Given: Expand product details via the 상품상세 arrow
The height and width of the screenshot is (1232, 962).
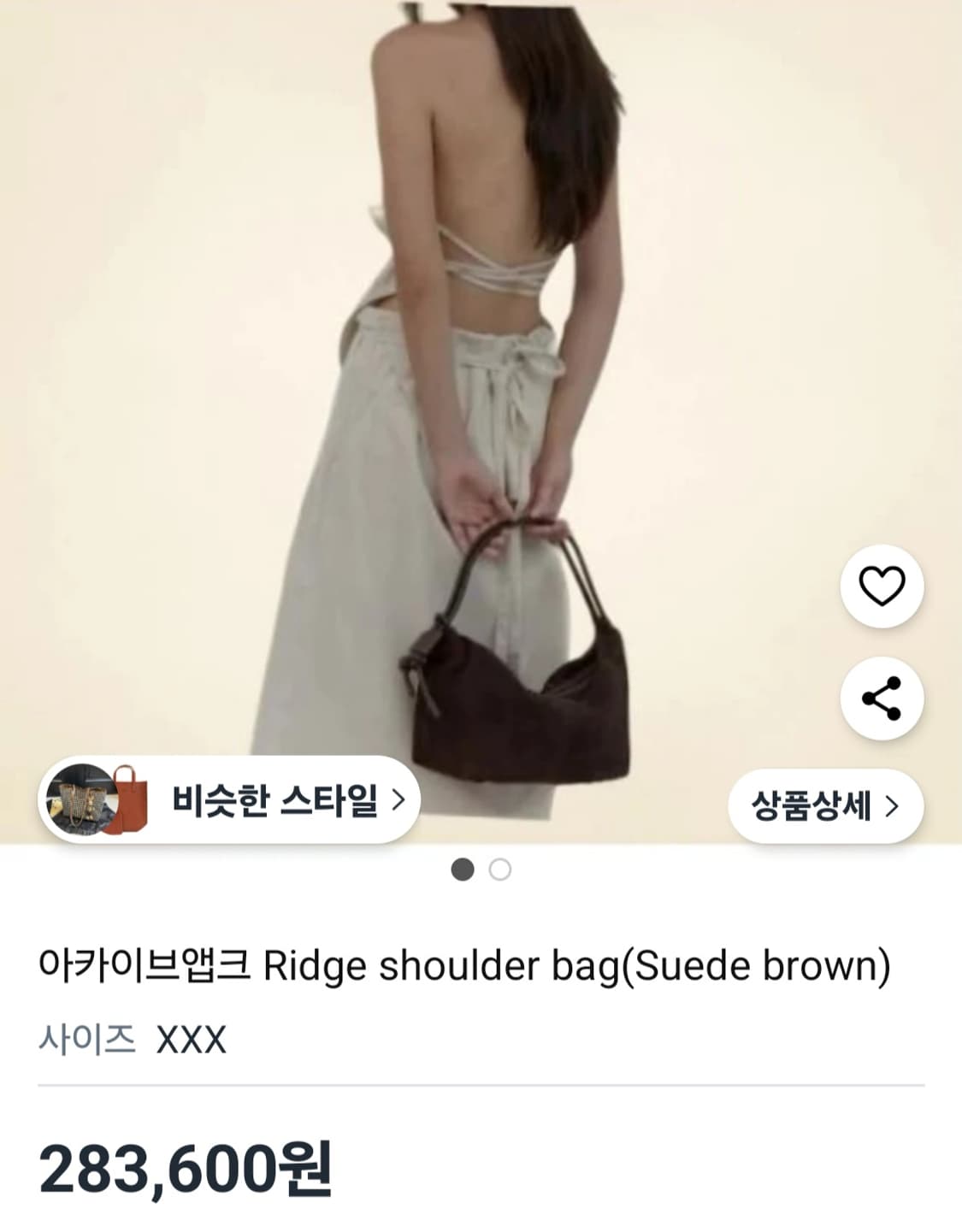Looking at the screenshot, I should [x=893, y=804].
